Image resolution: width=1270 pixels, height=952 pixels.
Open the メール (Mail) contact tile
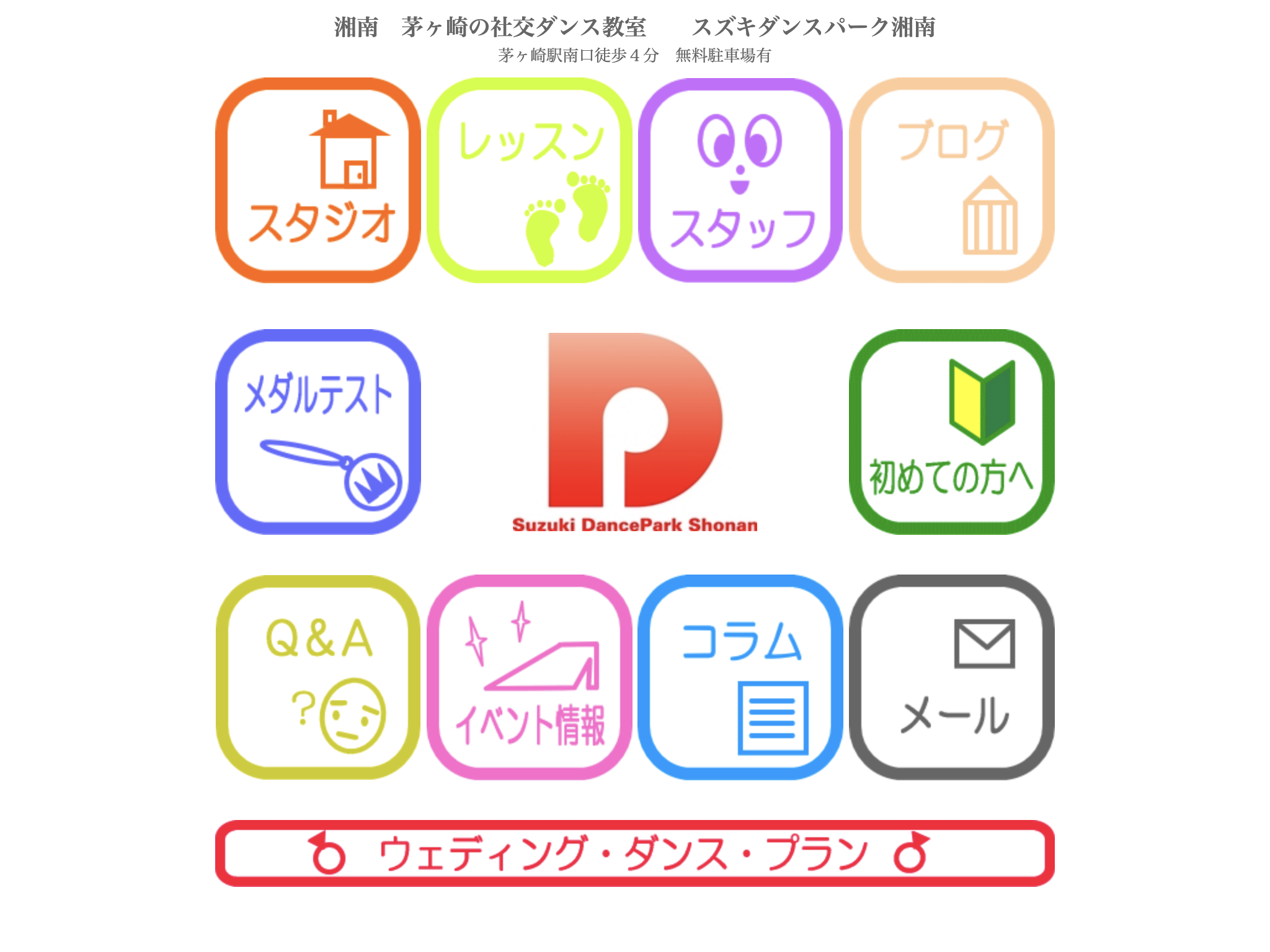[952, 677]
